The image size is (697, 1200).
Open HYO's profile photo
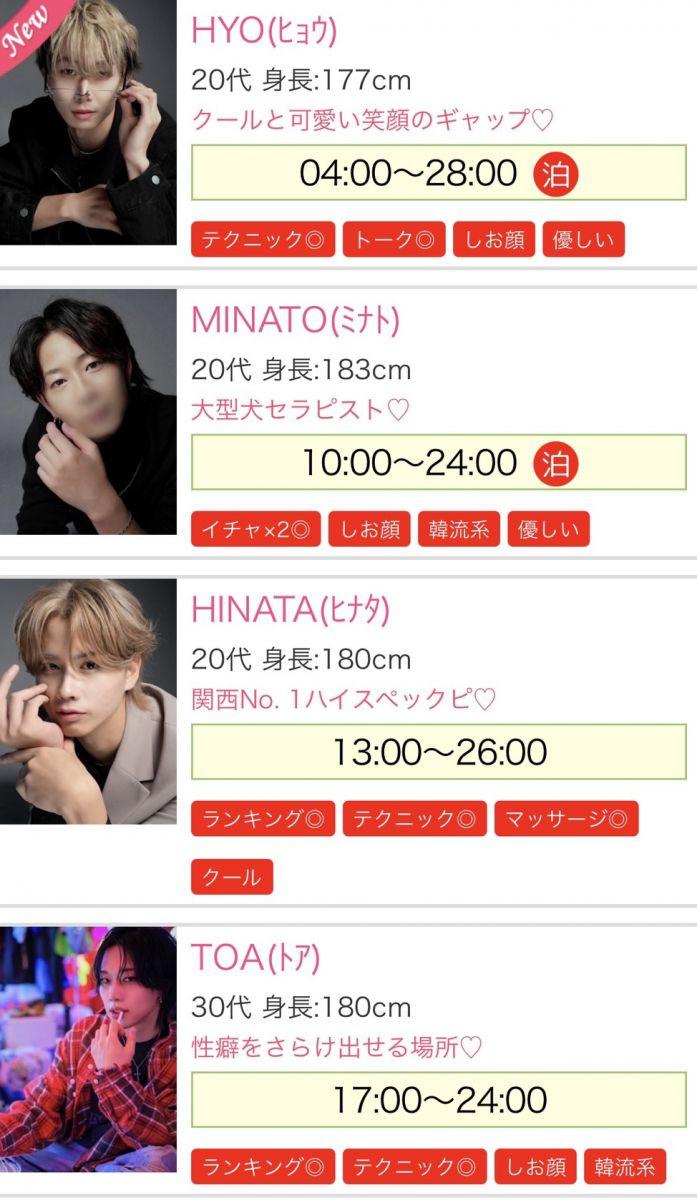tap(88, 122)
